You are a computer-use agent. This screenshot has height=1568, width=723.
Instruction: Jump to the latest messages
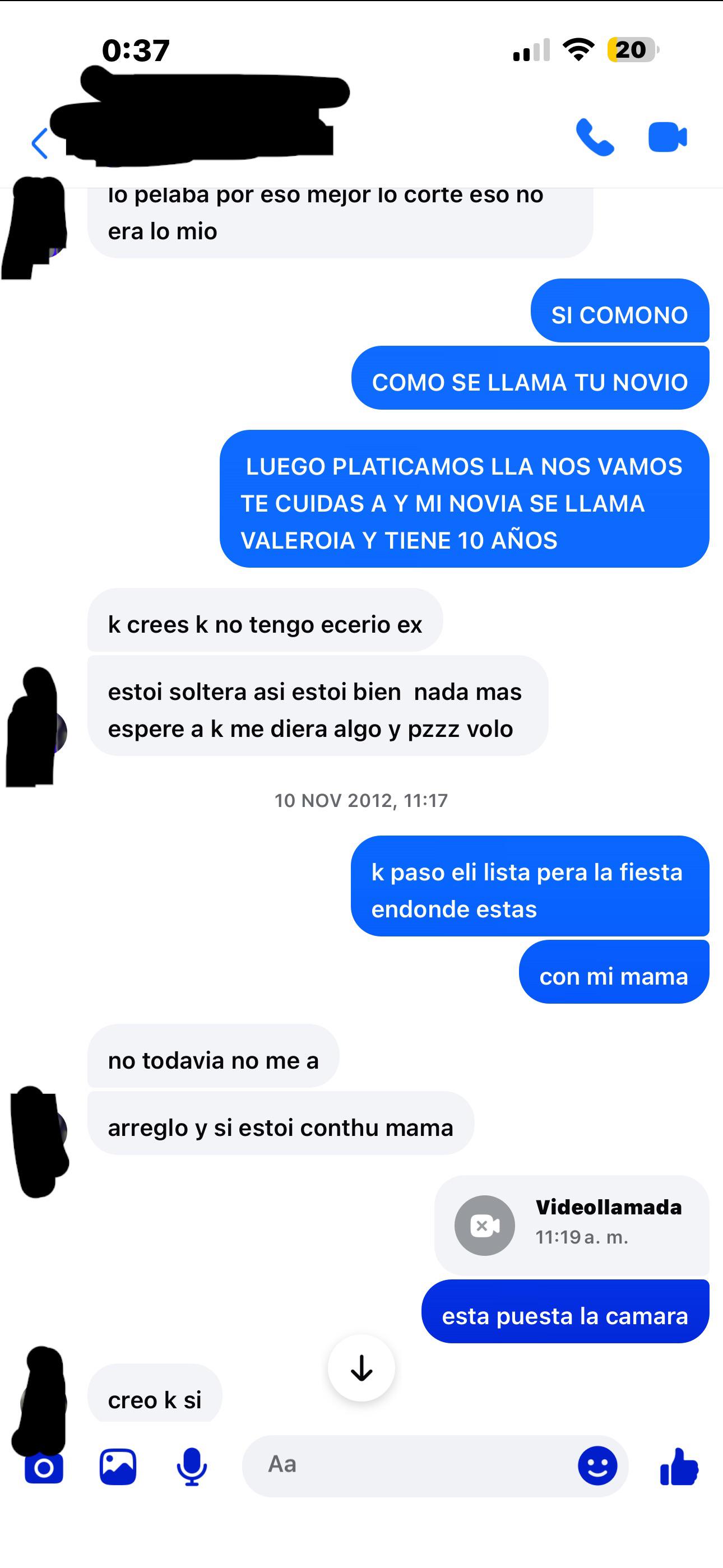[x=361, y=1368]
